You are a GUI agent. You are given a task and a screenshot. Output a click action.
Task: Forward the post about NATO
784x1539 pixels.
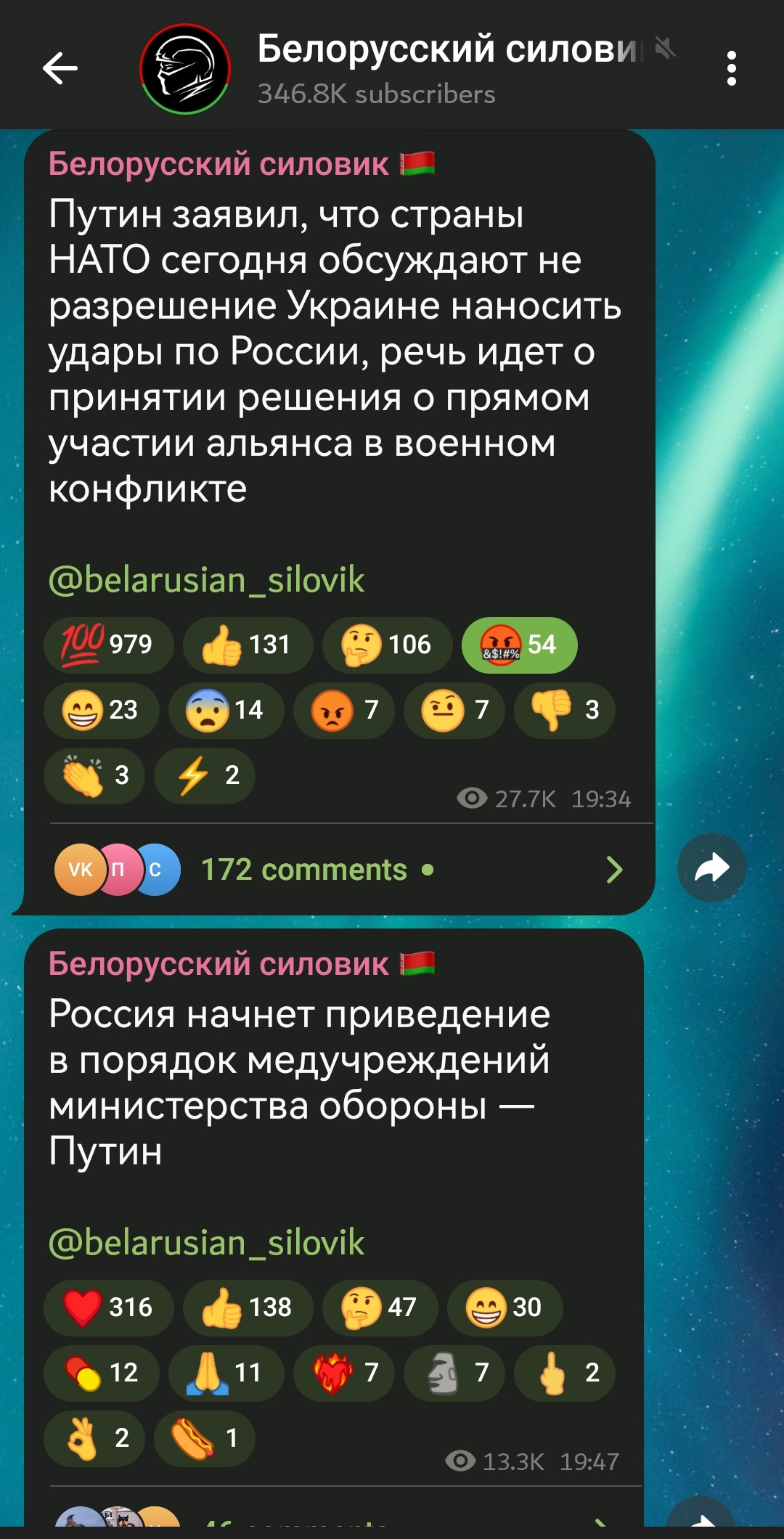pyautogui.click(x=711, y=868)
